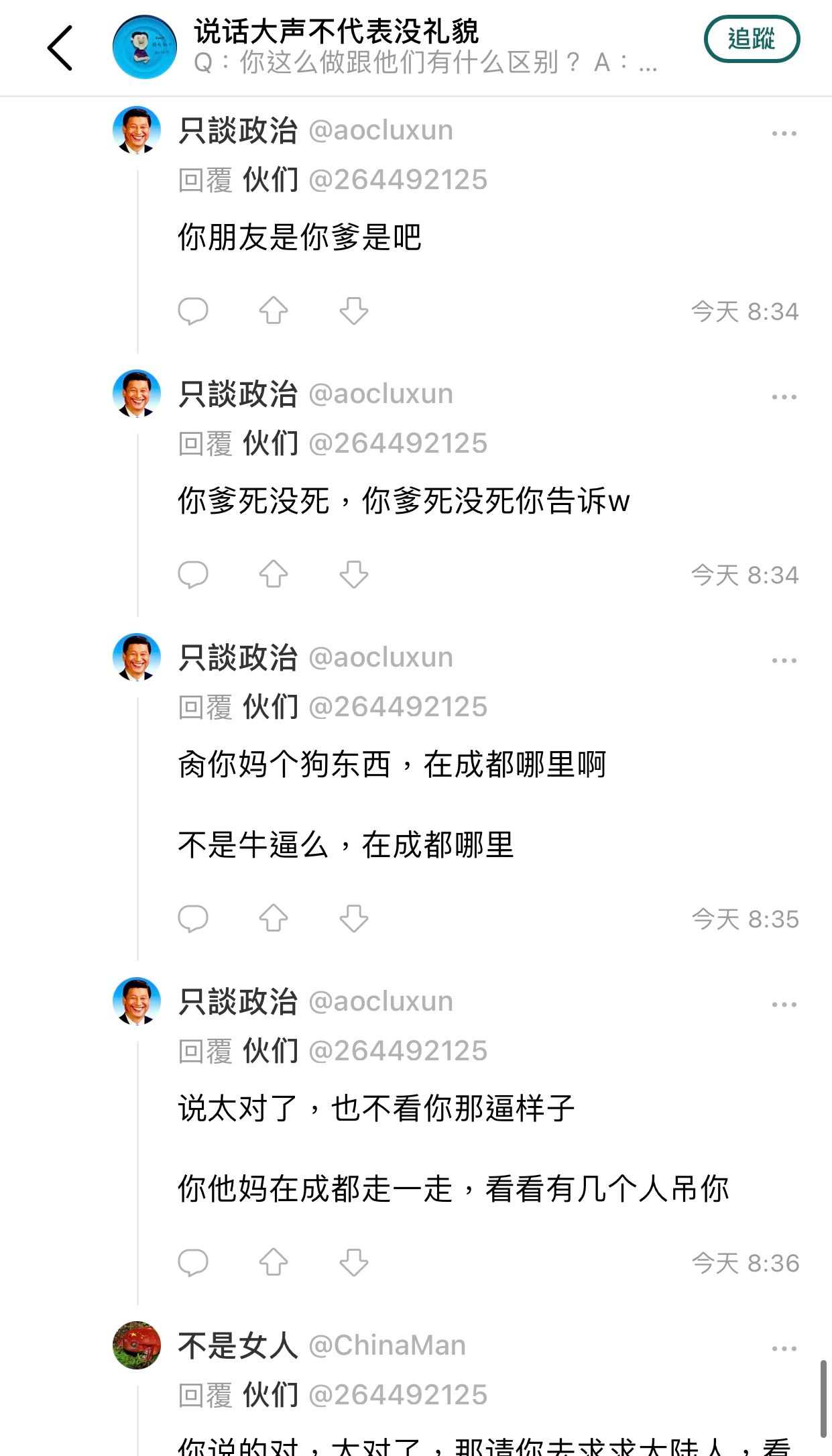Upvote the 你朋友是你爹是吧 comment
Viewport: 832px width, 1456px height.
click(x=274, y=311)
